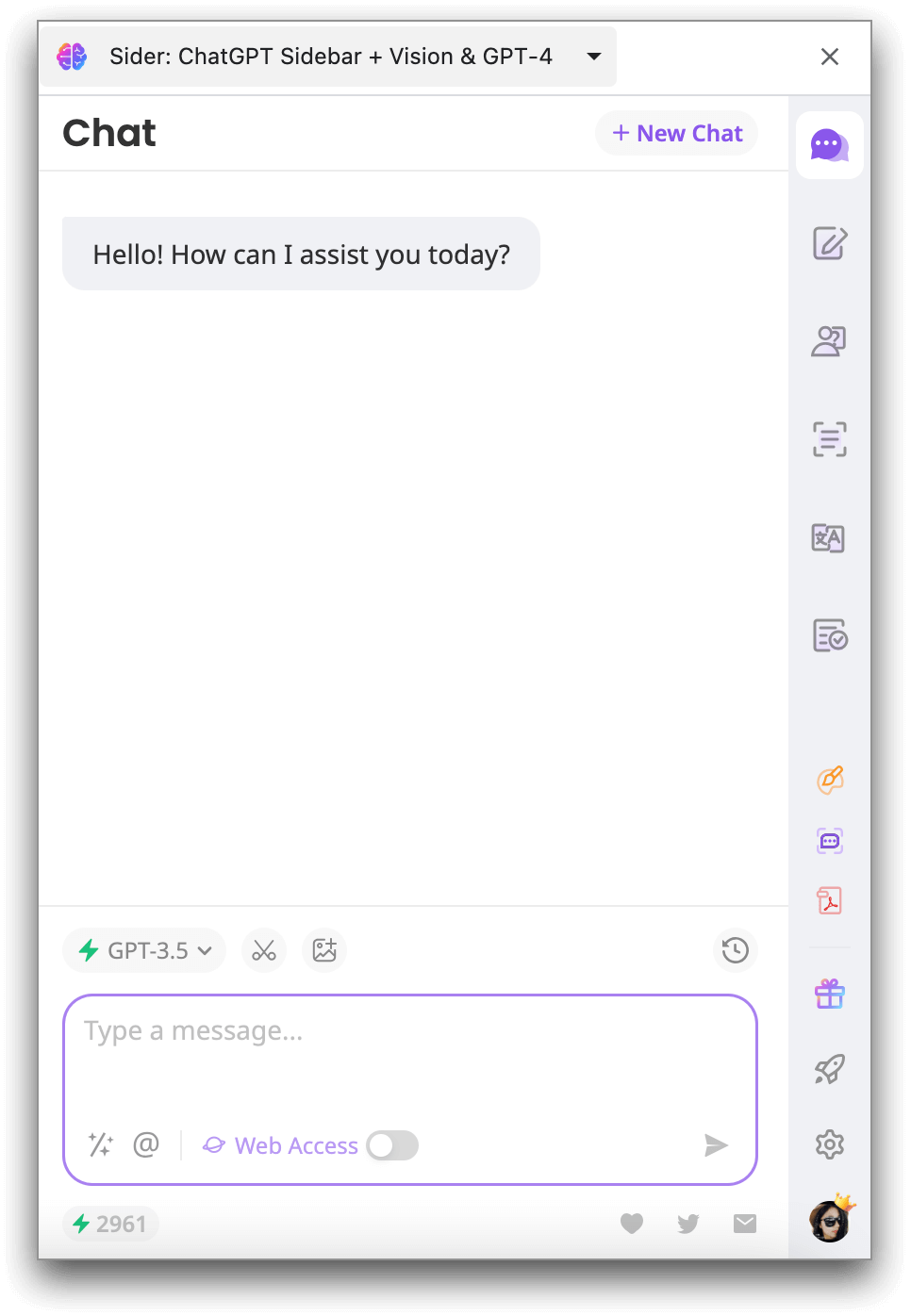View chat history with the clock icon

[x=735, y=950]
